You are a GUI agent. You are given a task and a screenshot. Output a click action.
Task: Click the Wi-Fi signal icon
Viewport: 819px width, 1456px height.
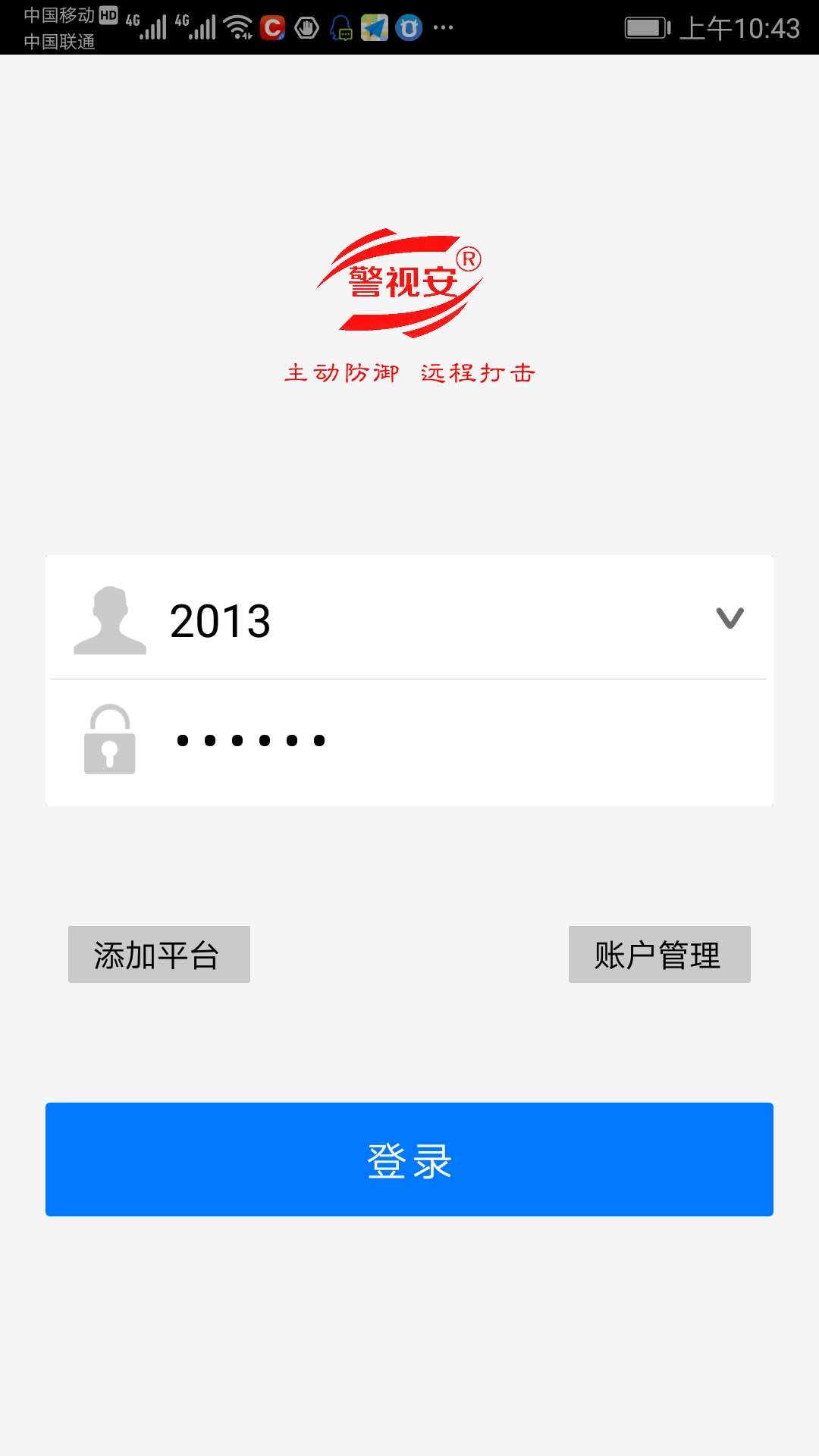coord(238,27)
